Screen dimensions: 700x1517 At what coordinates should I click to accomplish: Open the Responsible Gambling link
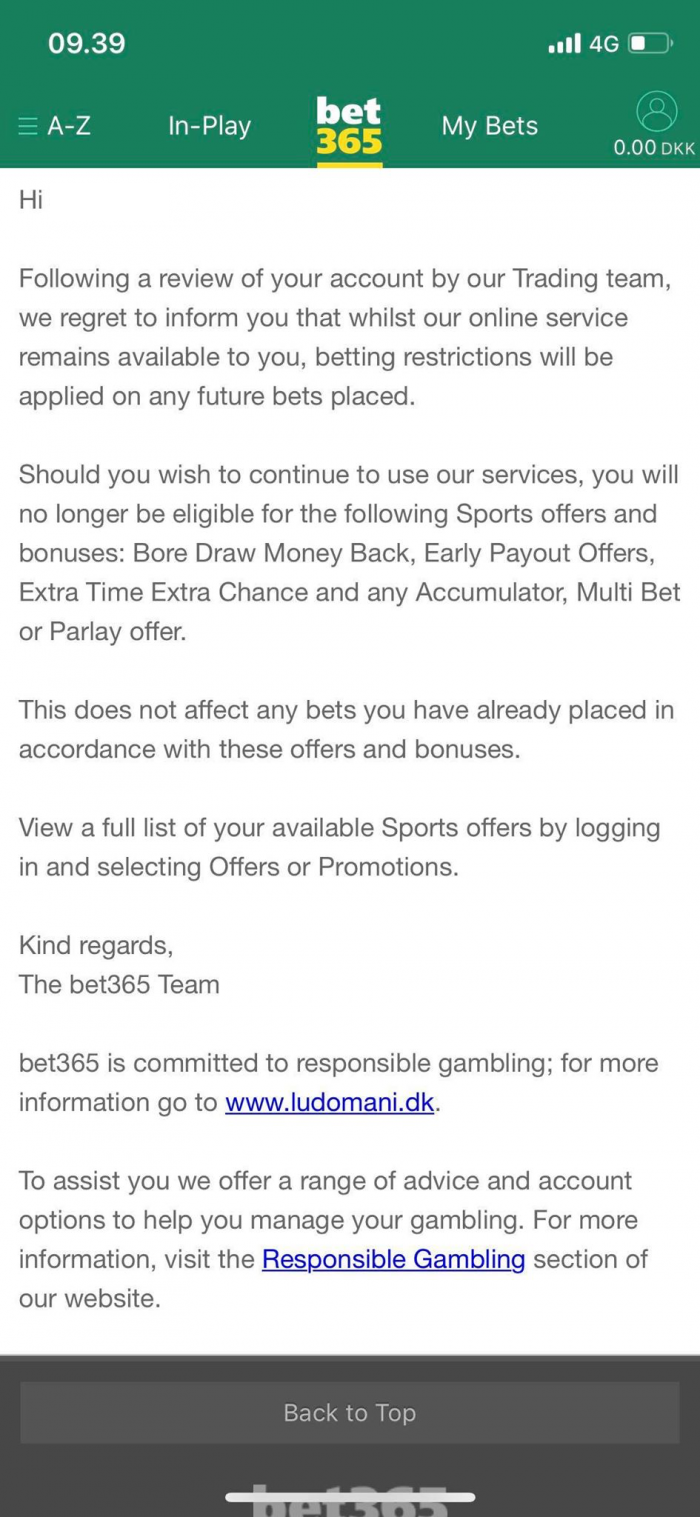pyautogui.click(x=393, y=1259)
